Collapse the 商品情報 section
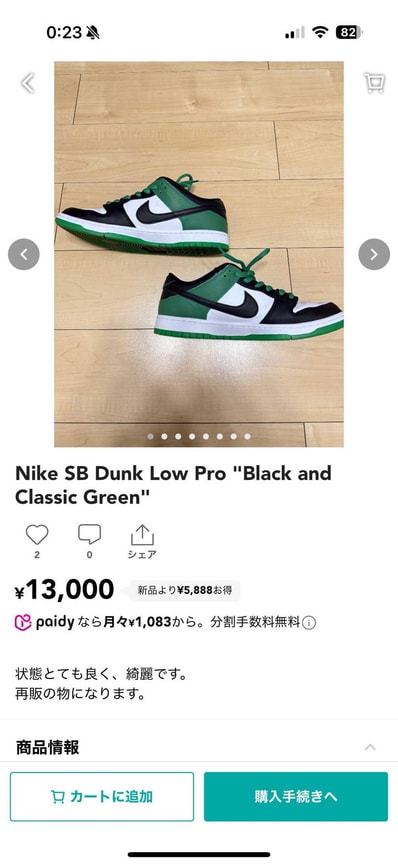The width and height of the screenshot is (398, 865). point(370,747)
